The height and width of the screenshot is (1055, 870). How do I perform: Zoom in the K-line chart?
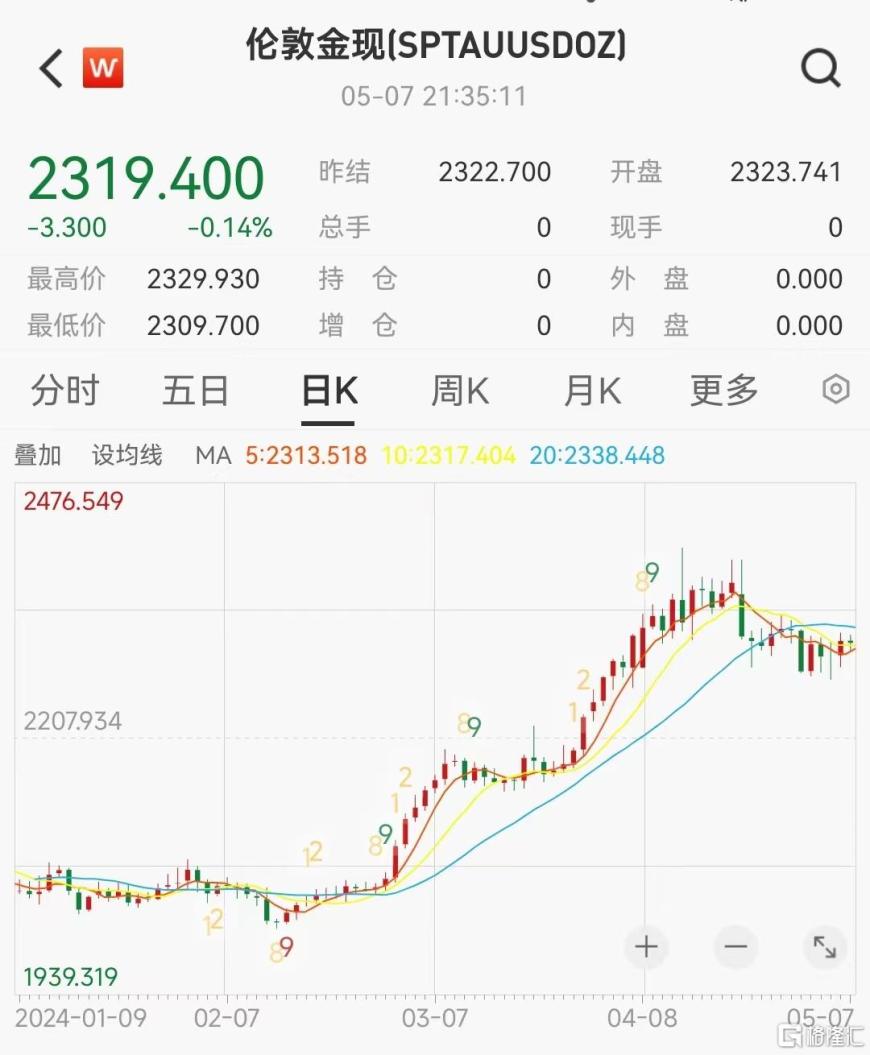click(646, 946)
